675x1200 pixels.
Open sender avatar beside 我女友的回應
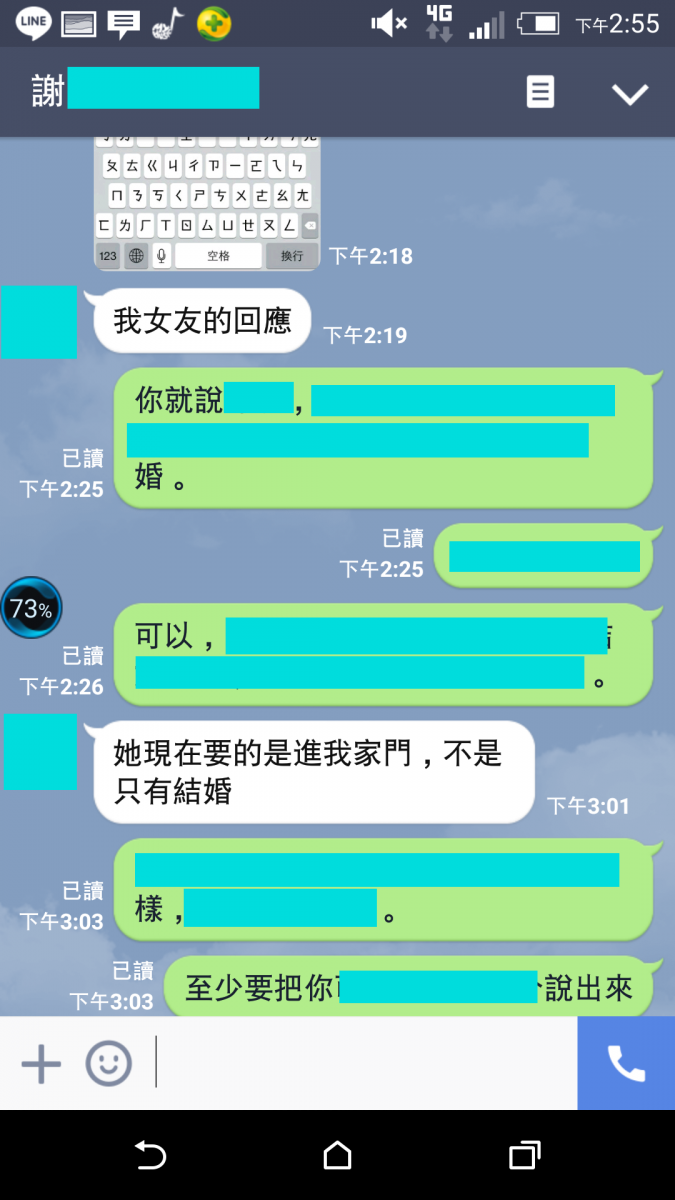click(39, 322)
